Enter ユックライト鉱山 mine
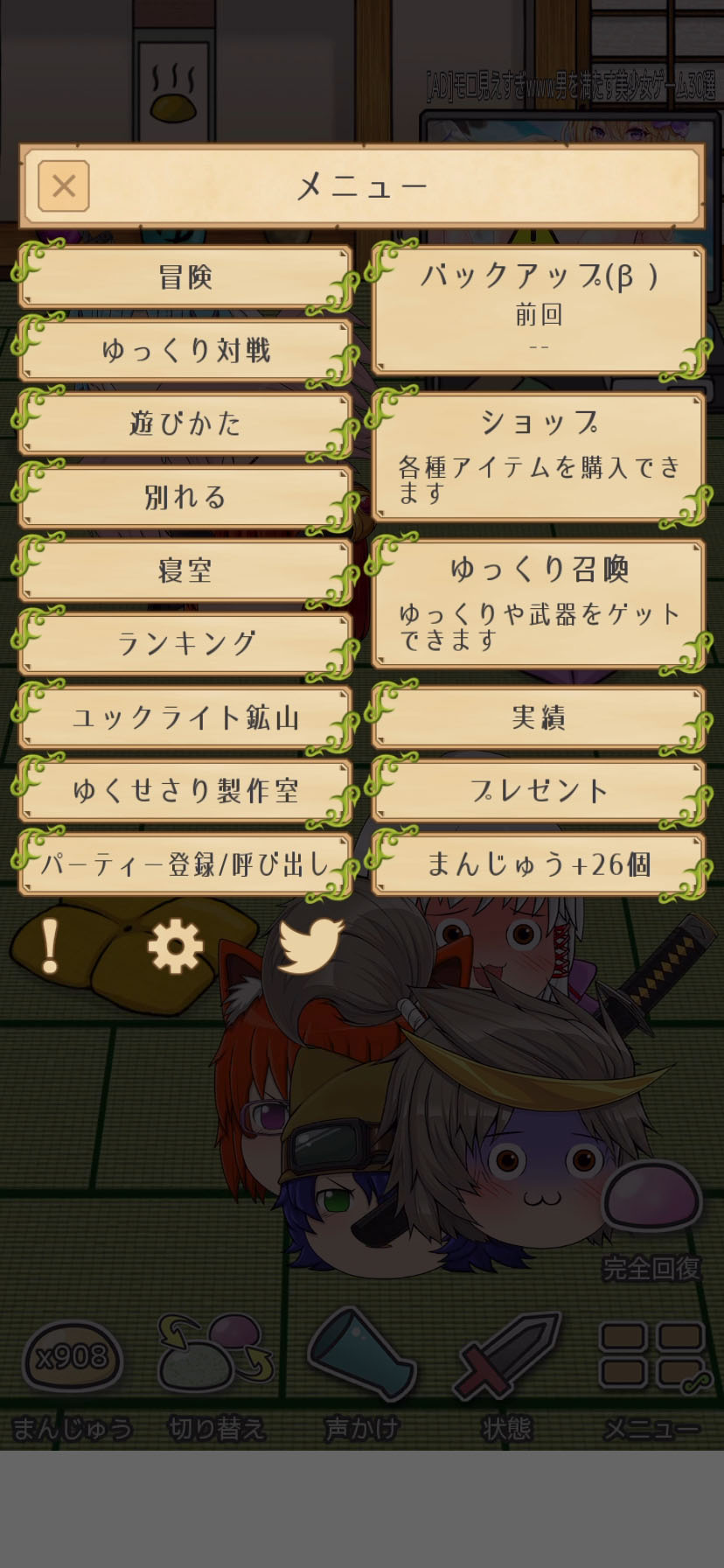 pos(185,718)
